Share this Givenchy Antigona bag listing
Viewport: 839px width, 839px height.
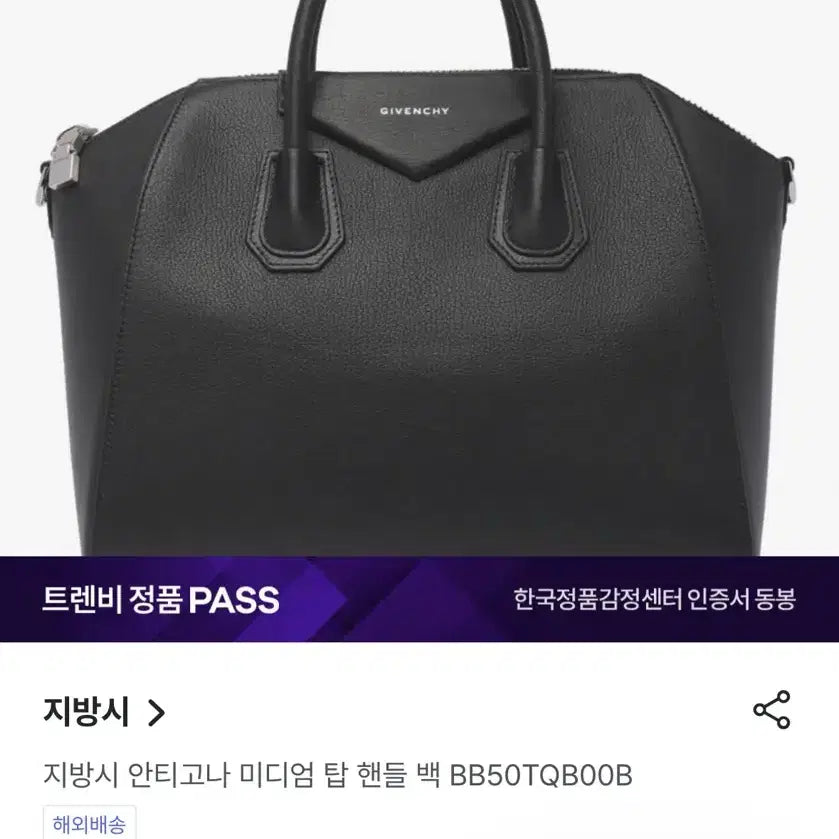click(x=771, y=710)
